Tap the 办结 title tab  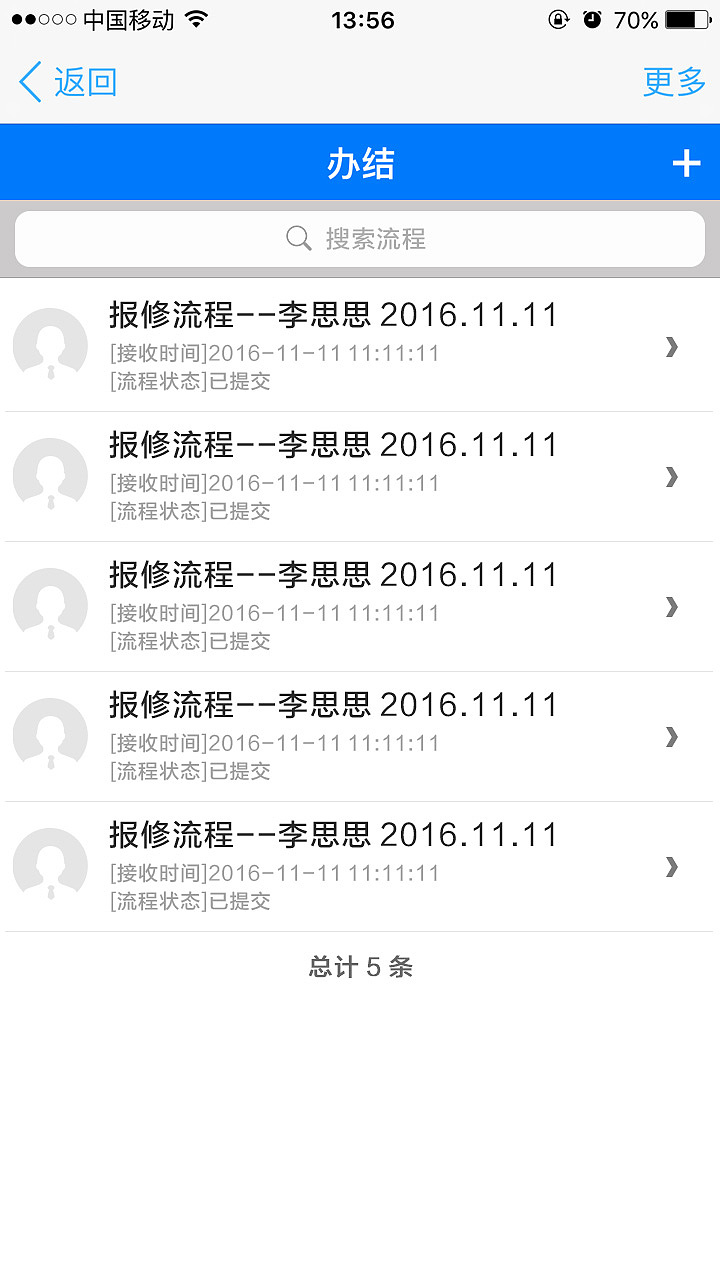click(x=360, y=161)
